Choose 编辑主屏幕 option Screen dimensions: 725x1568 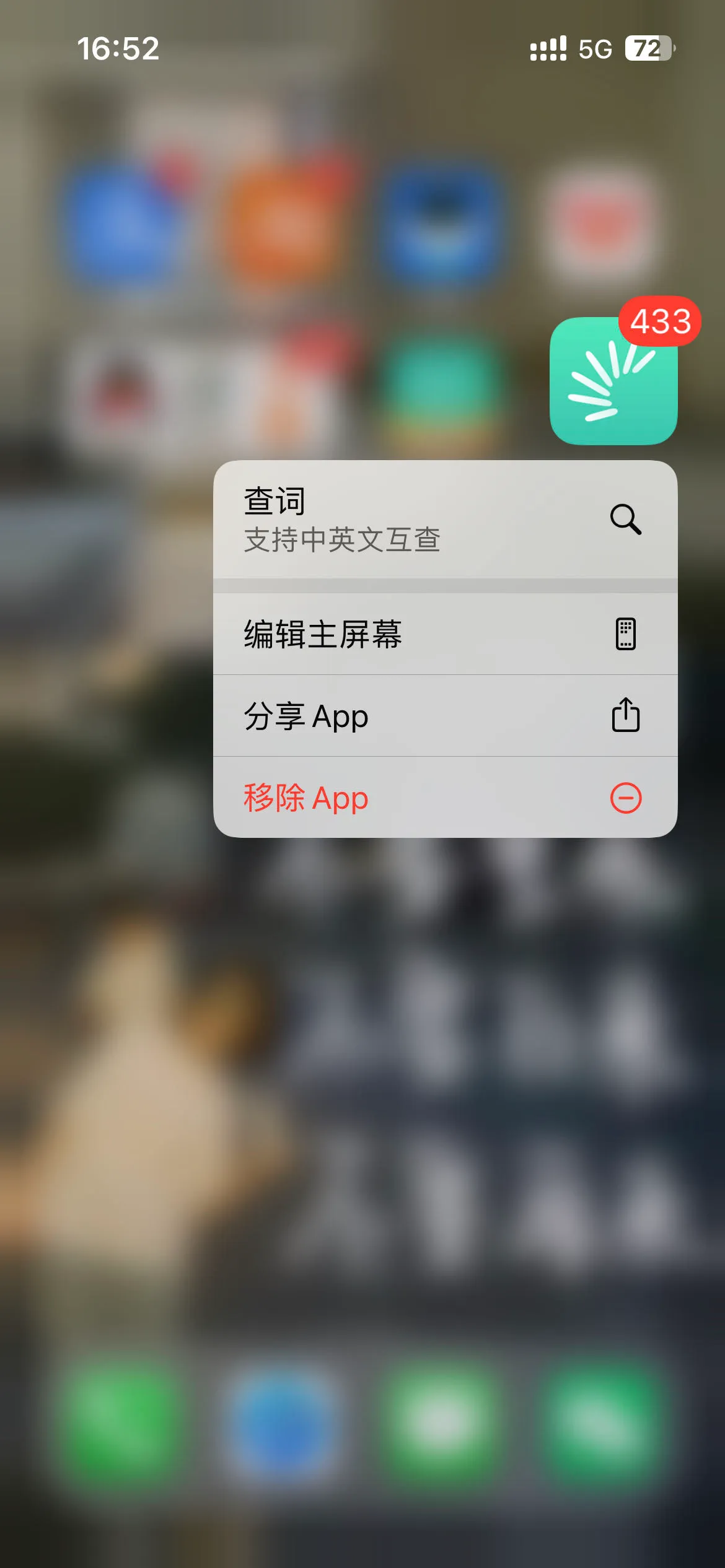pos(444,634)
